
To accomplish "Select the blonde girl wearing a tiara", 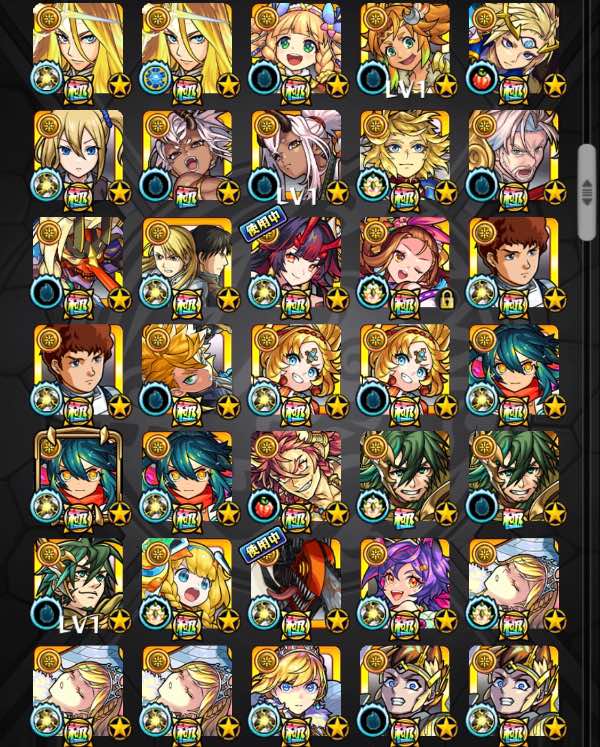I will click(x=296, y=692).
